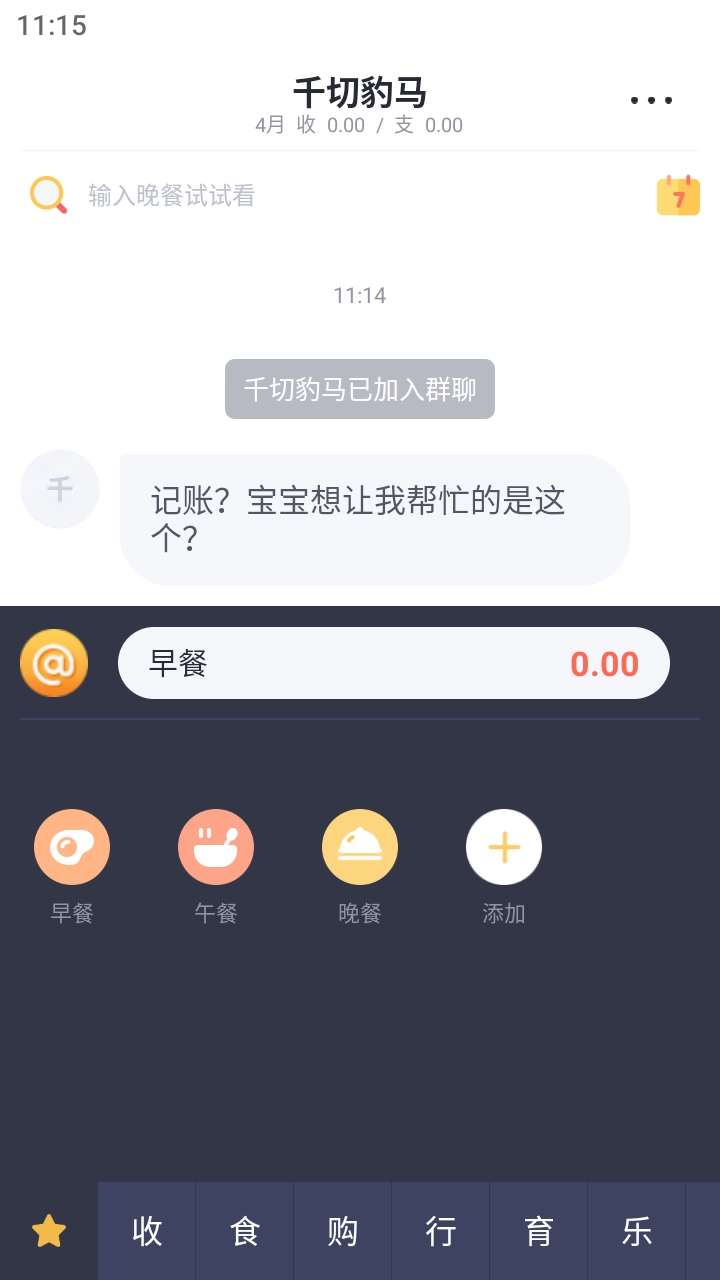720x1280 pixels.
Task: Open the 乐 entertainment category tab
Action: coord(636,1230)
